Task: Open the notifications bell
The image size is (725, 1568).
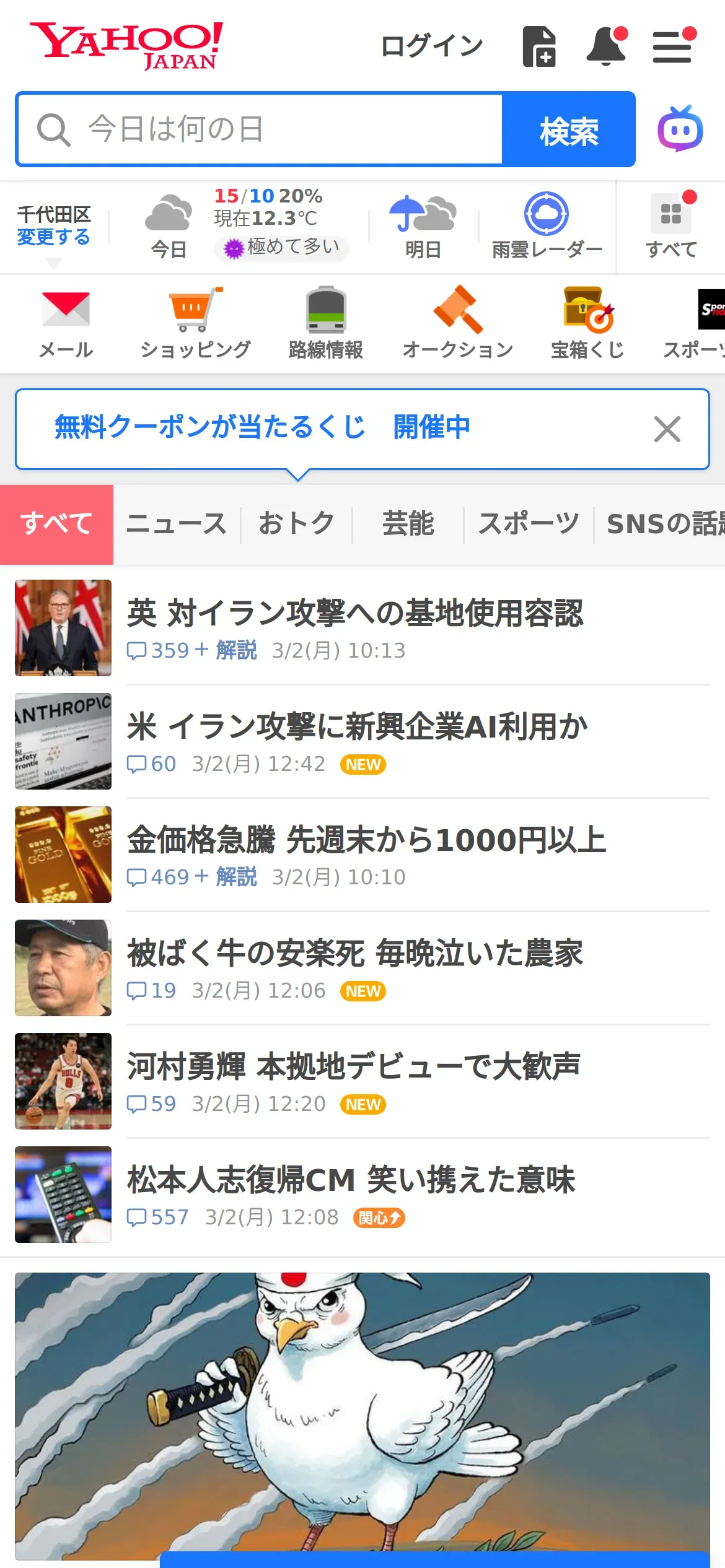Action: click(607, 46)
